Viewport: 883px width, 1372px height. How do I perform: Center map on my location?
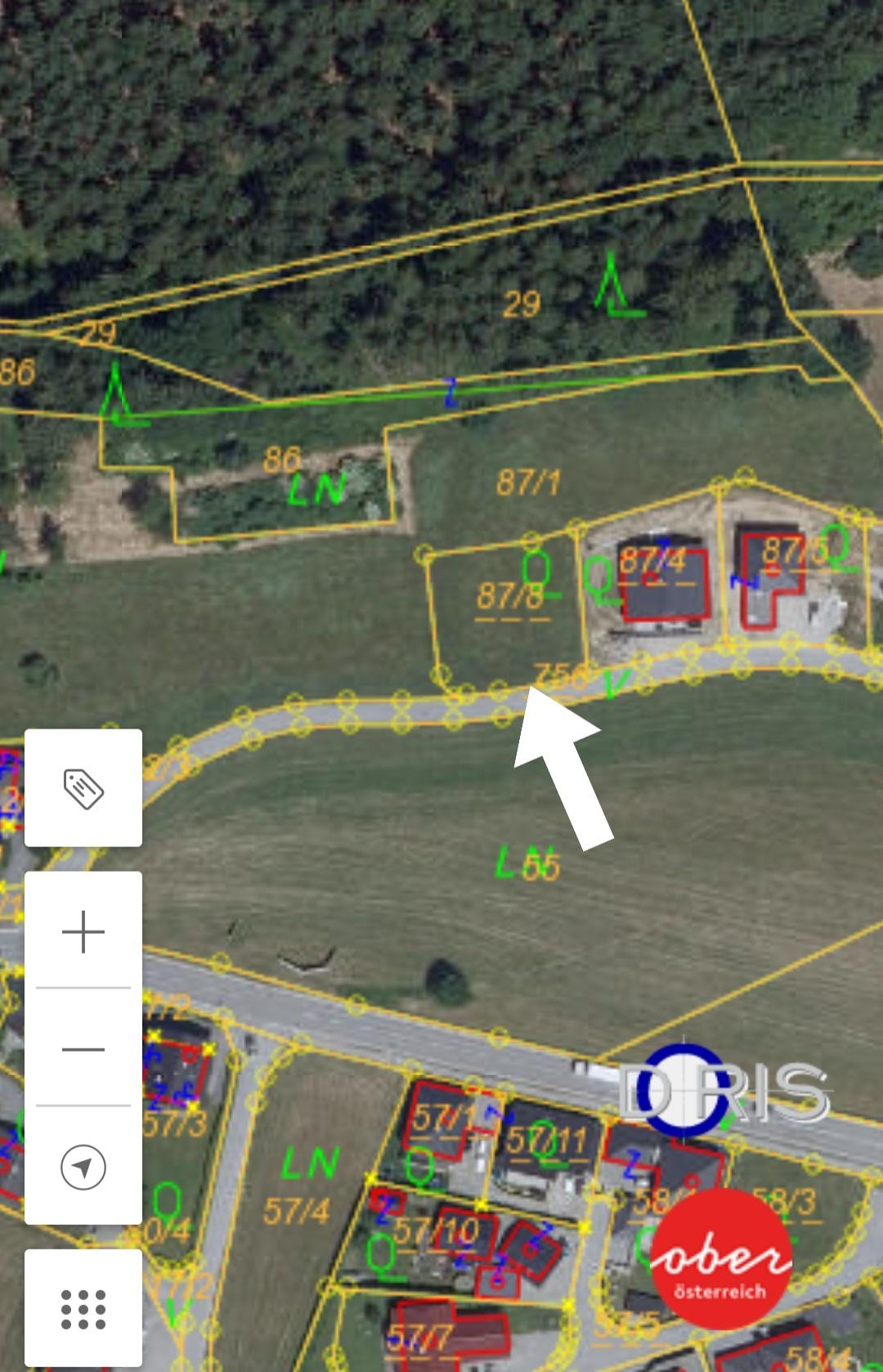pyautogui.click(x=83, y=1167)
